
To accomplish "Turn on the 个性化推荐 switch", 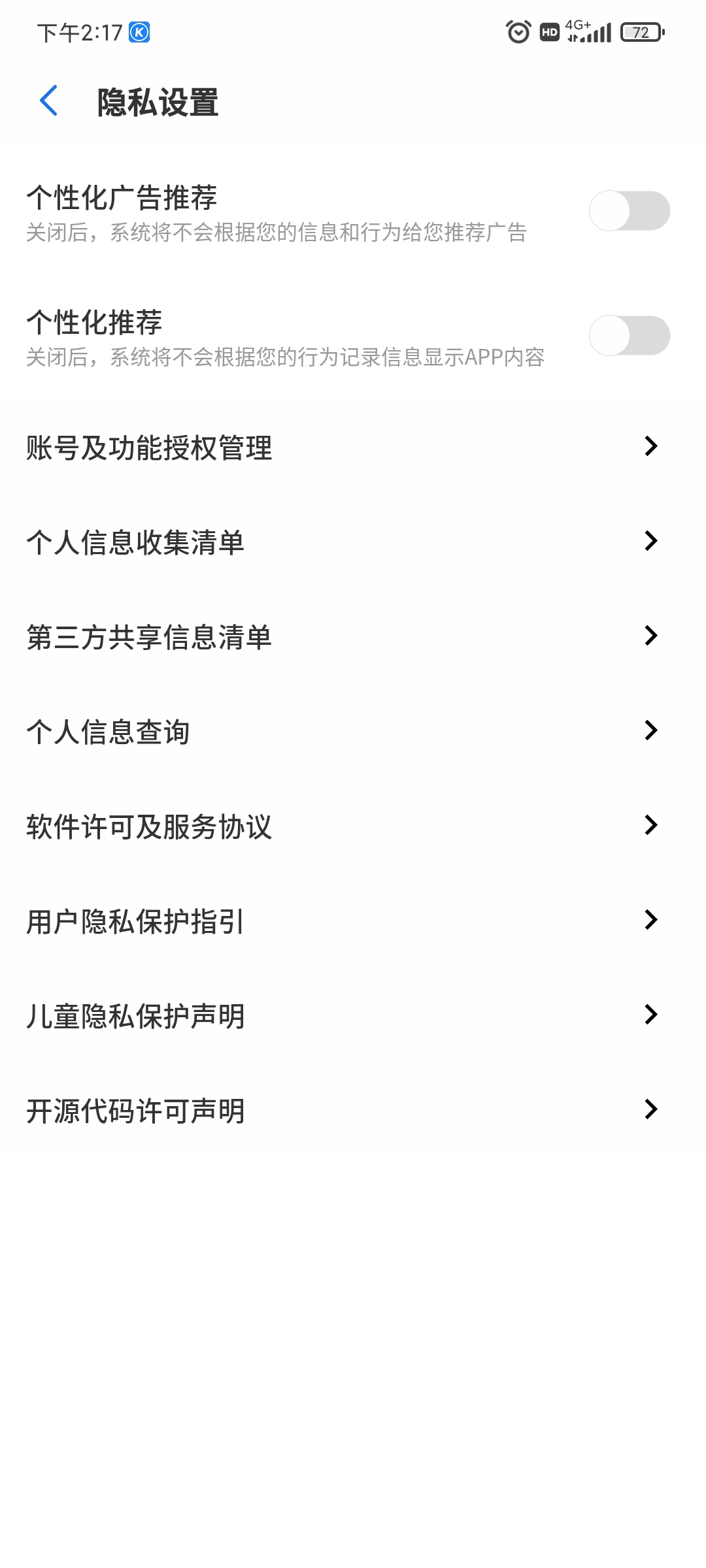I will [630, 335].
